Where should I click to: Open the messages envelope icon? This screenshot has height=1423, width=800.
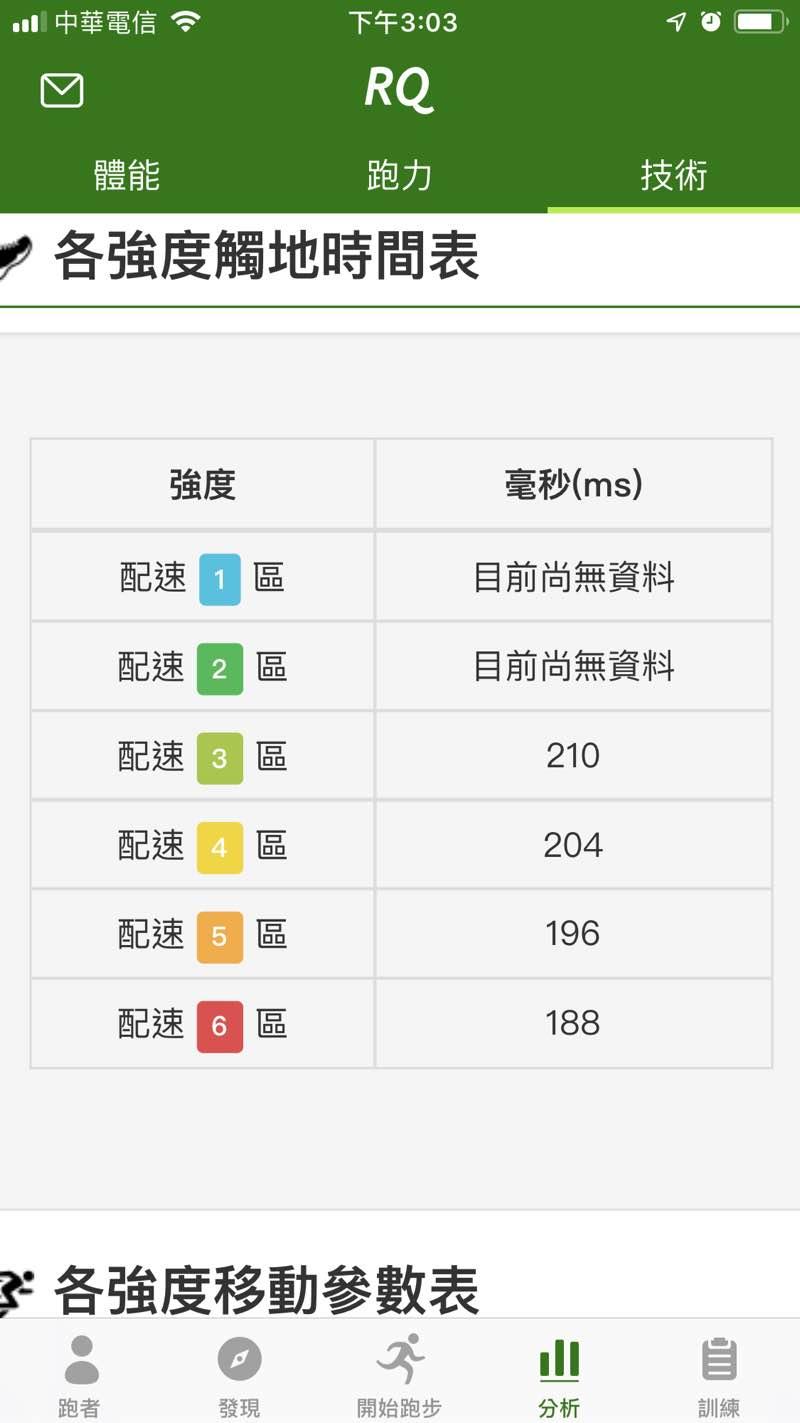click(62, 90)
